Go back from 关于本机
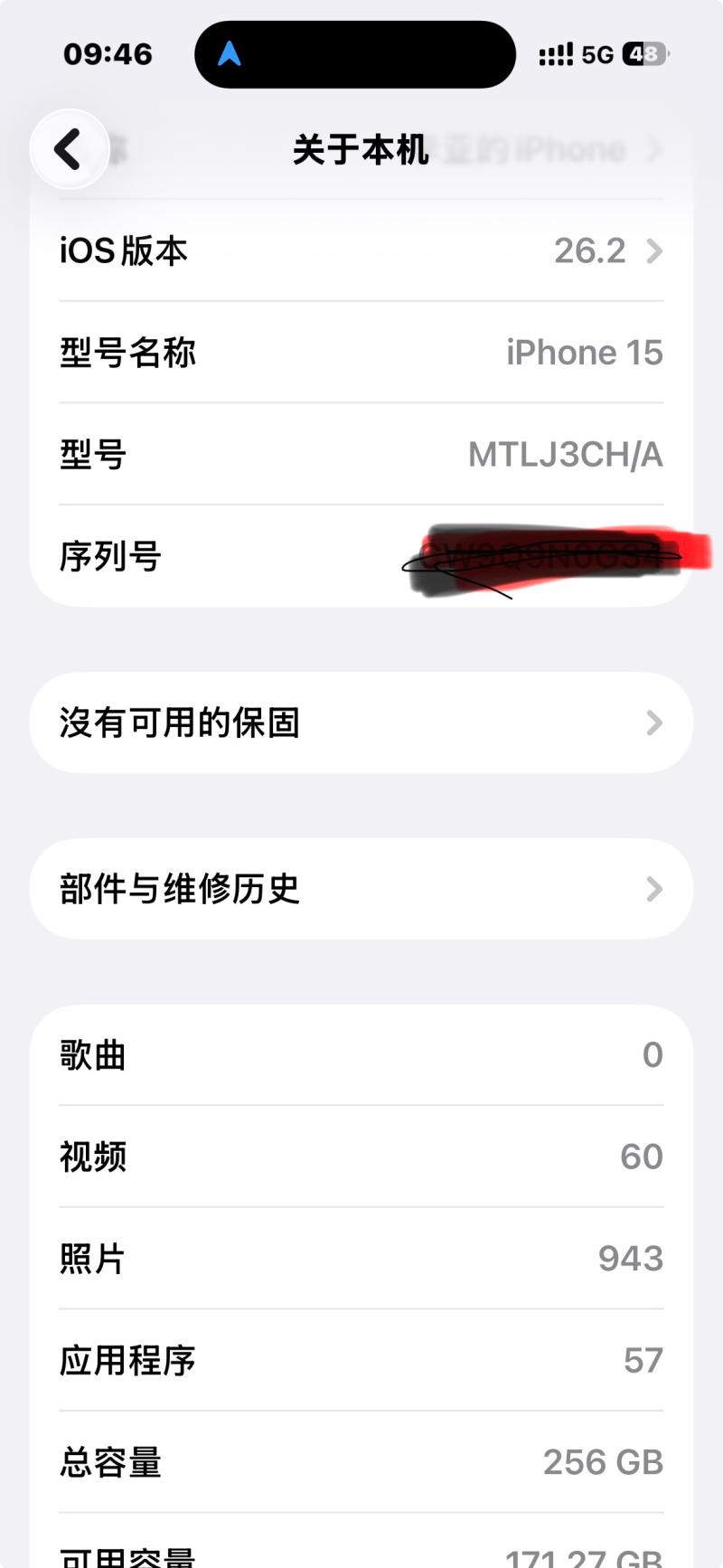The height and width of the screenshot is (1568, 723). [69, 149]
